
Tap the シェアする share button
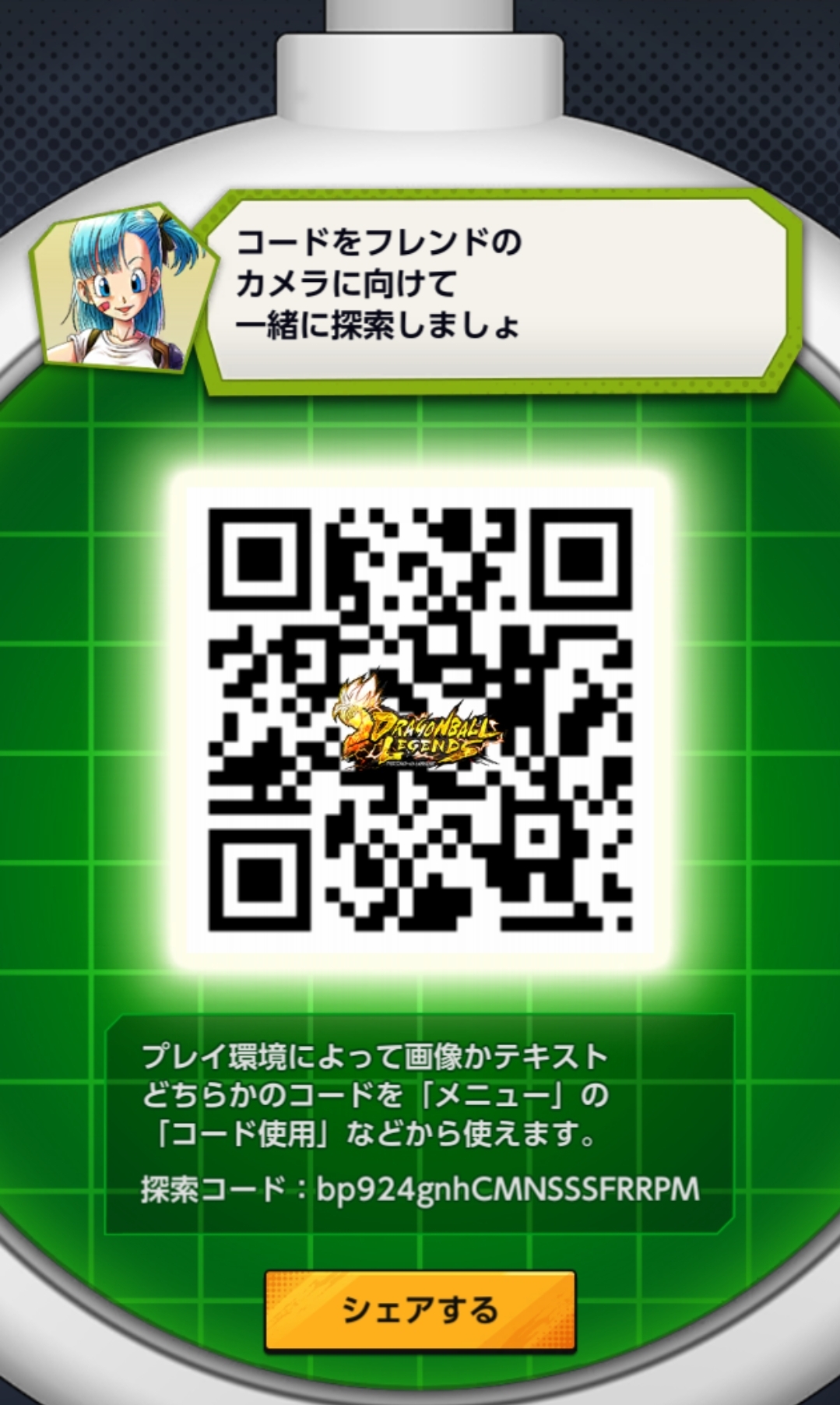pos(420,1310)
